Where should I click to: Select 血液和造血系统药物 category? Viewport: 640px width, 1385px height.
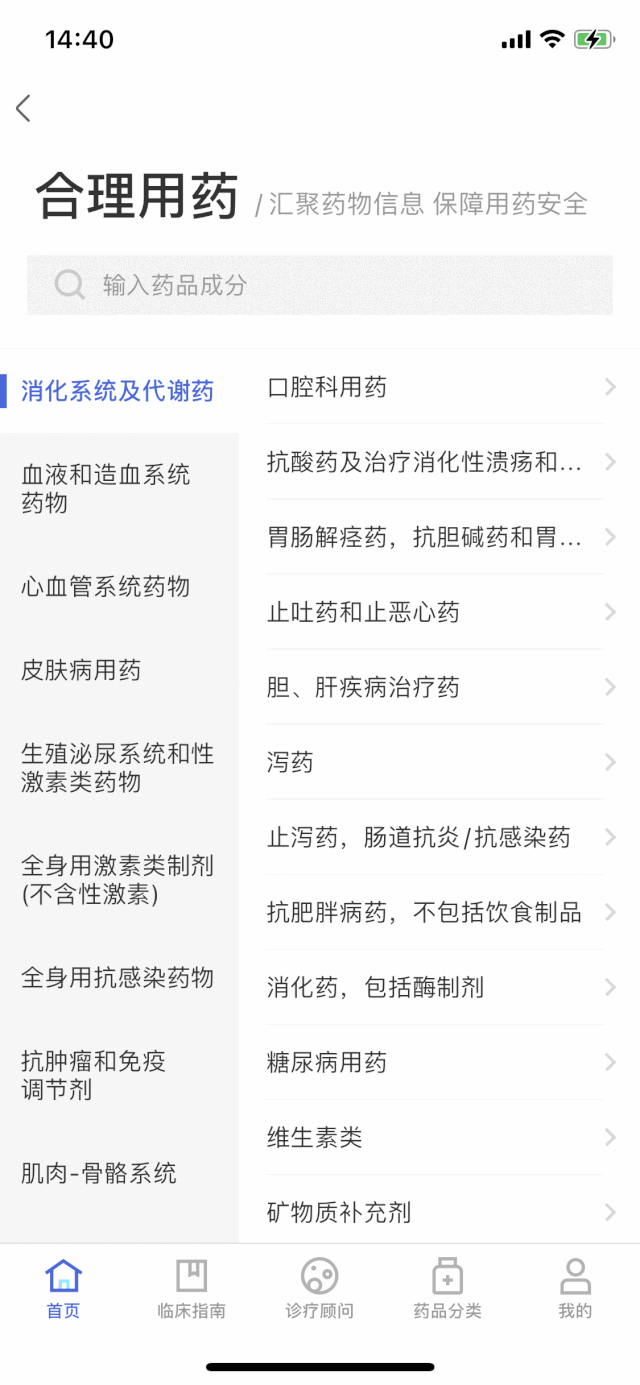[x=119, y=489]
